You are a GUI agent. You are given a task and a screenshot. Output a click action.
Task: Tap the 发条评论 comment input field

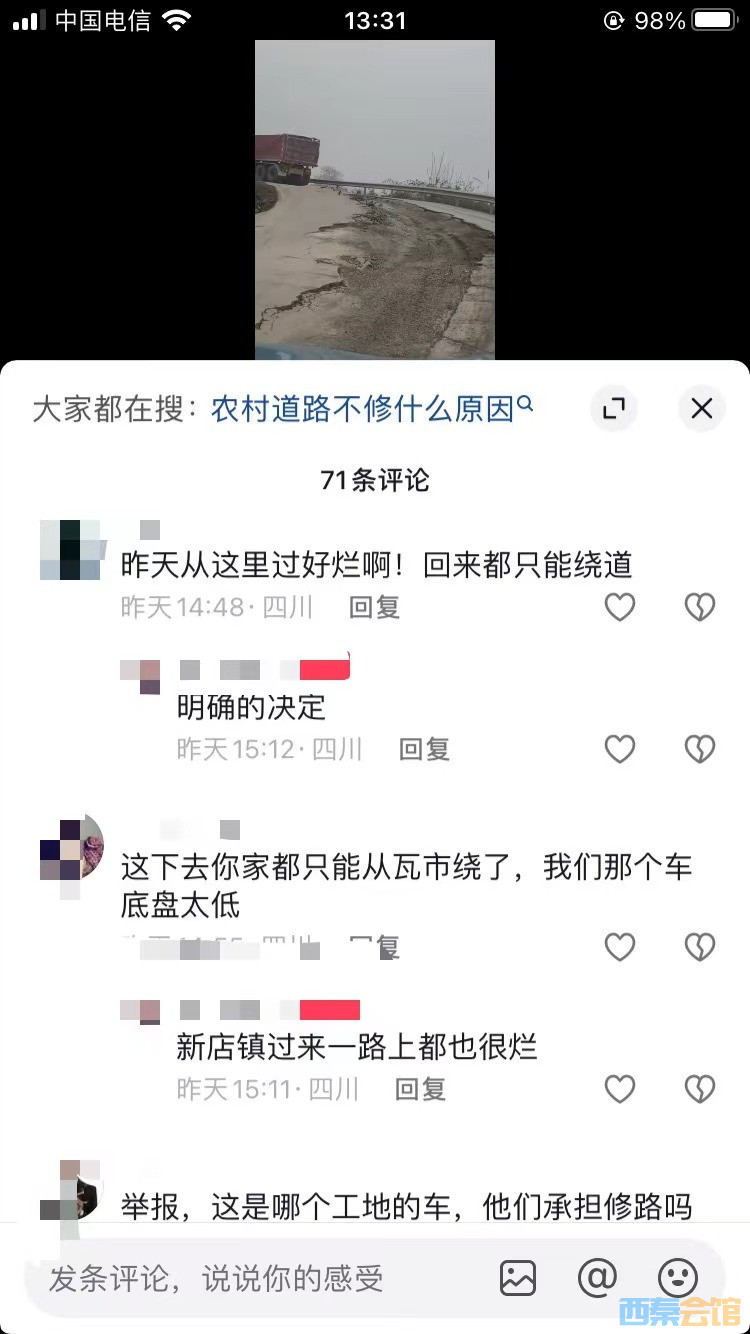coord(250,1278)
